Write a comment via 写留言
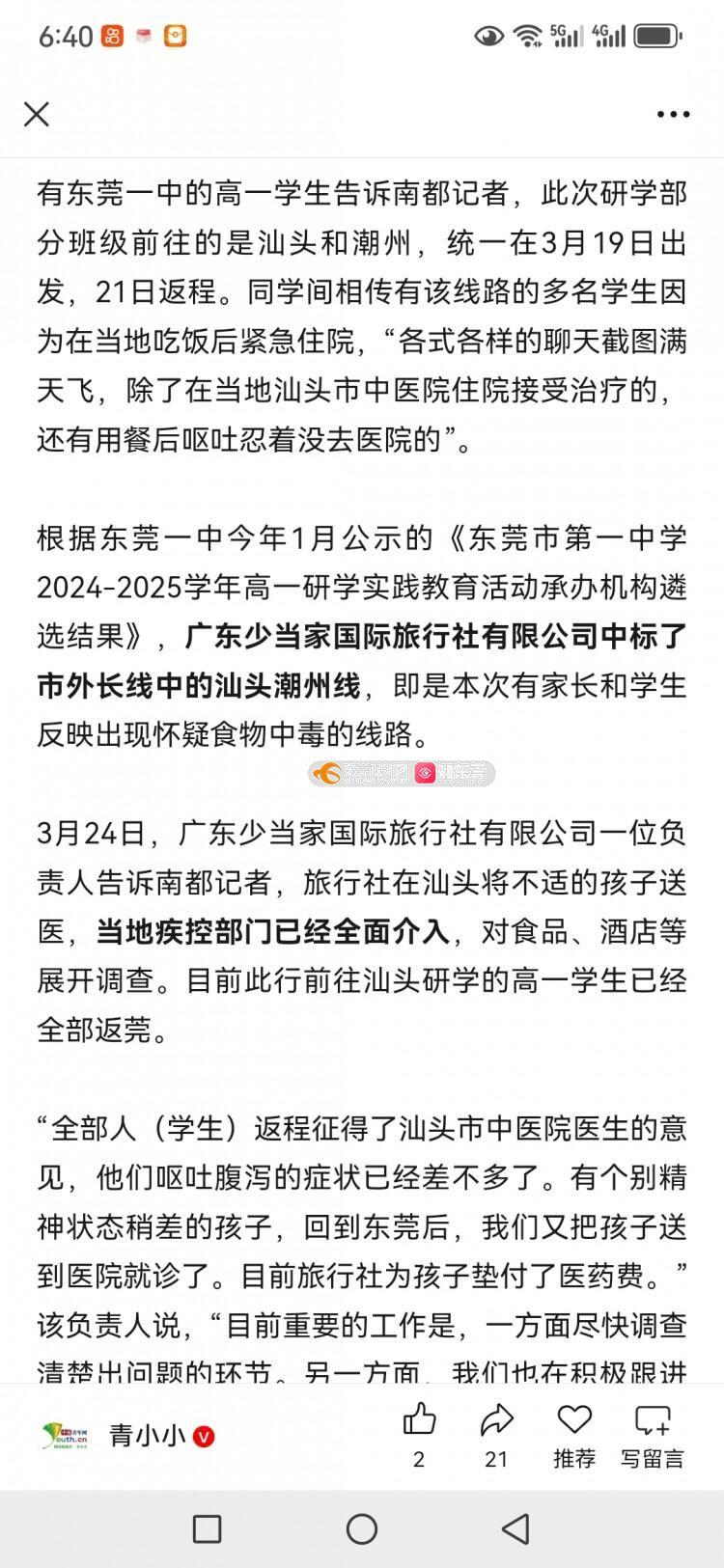724x1568 pixels. 653,1420
